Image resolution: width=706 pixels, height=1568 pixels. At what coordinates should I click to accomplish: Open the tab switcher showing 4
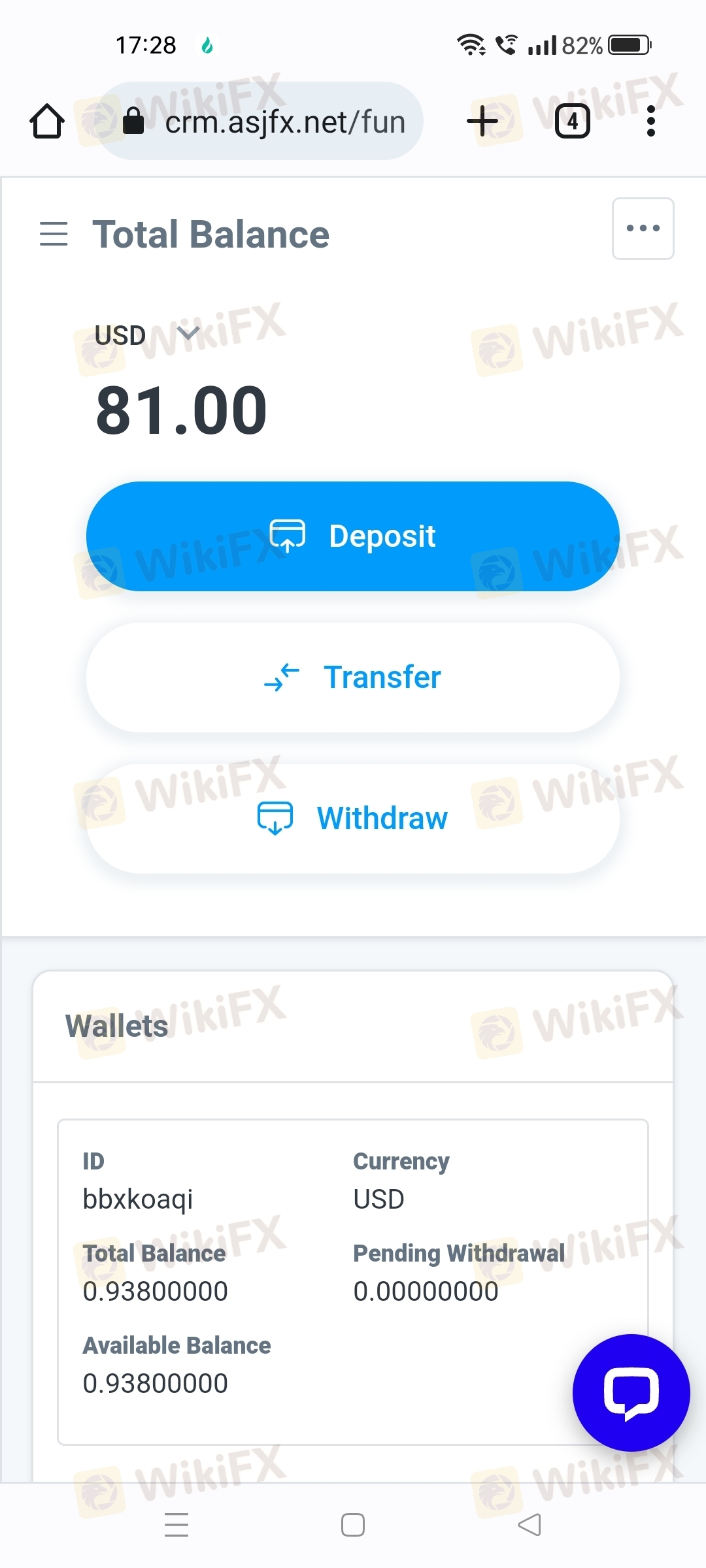pyautogui.click(x=572, y=122)
